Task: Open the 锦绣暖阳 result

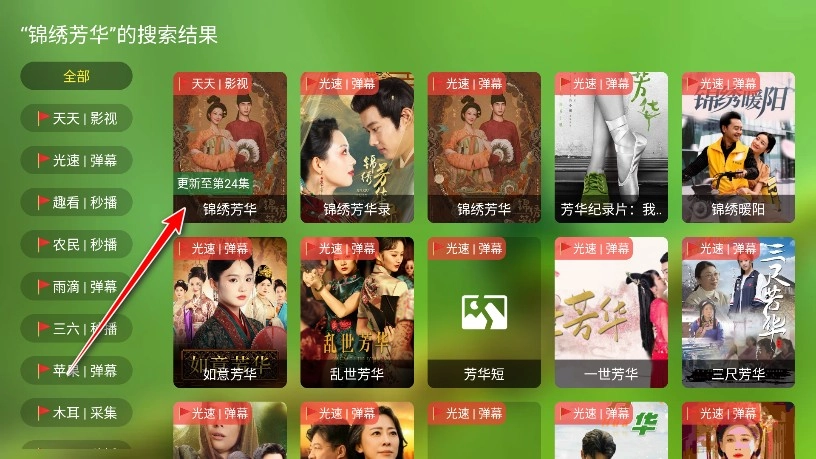Action: click(738, 147)
